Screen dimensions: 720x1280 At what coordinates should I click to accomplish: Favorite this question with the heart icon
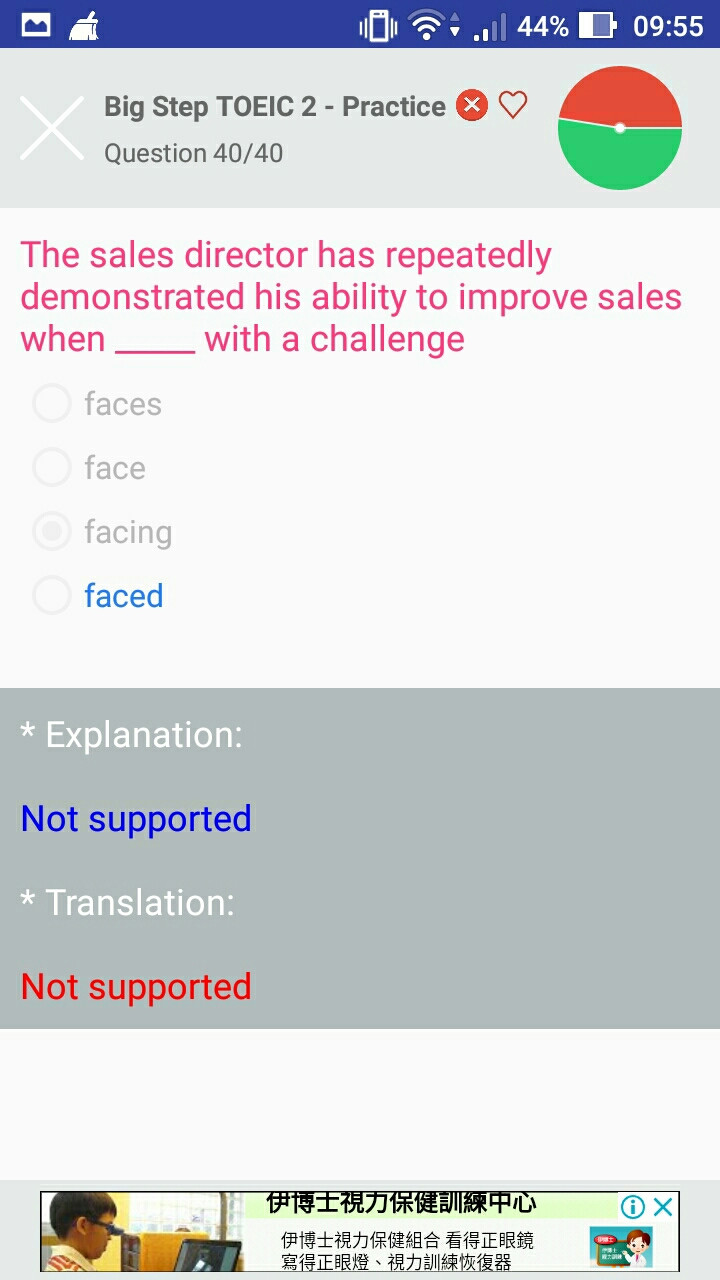[513, 105]
